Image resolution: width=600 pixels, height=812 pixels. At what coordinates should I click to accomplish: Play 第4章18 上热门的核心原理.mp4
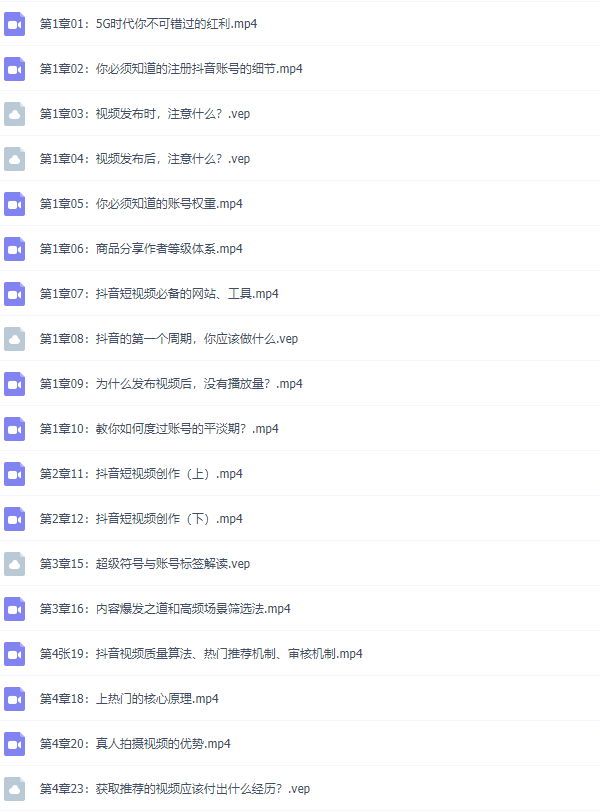point(129,699)
